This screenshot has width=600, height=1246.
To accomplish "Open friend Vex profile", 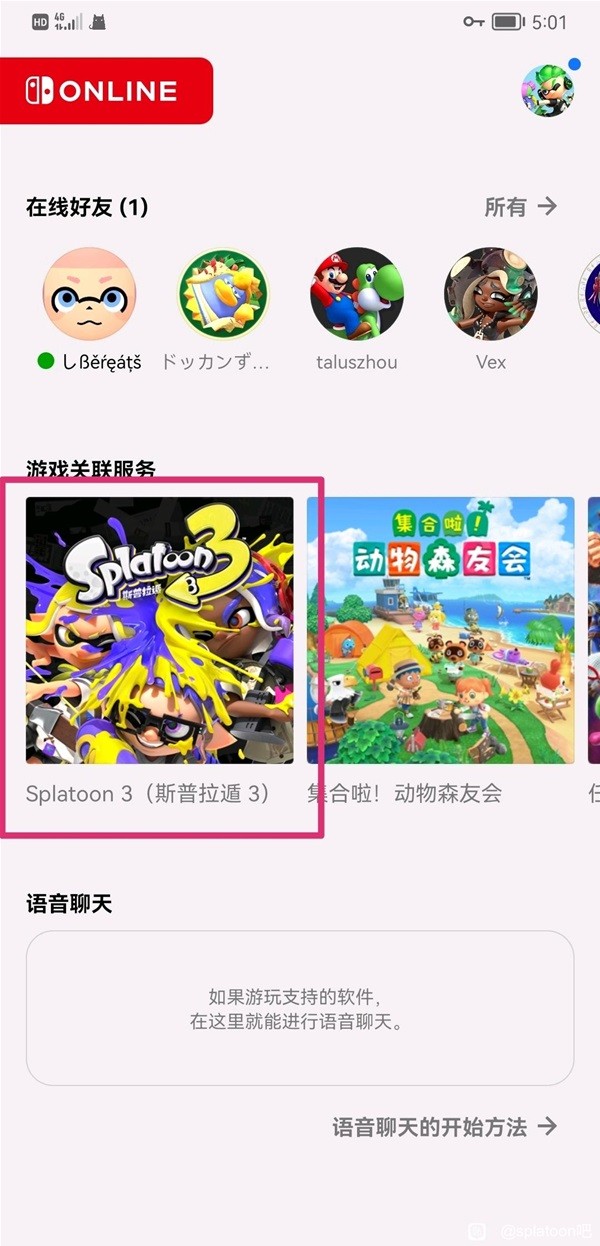I will point(490,295).
